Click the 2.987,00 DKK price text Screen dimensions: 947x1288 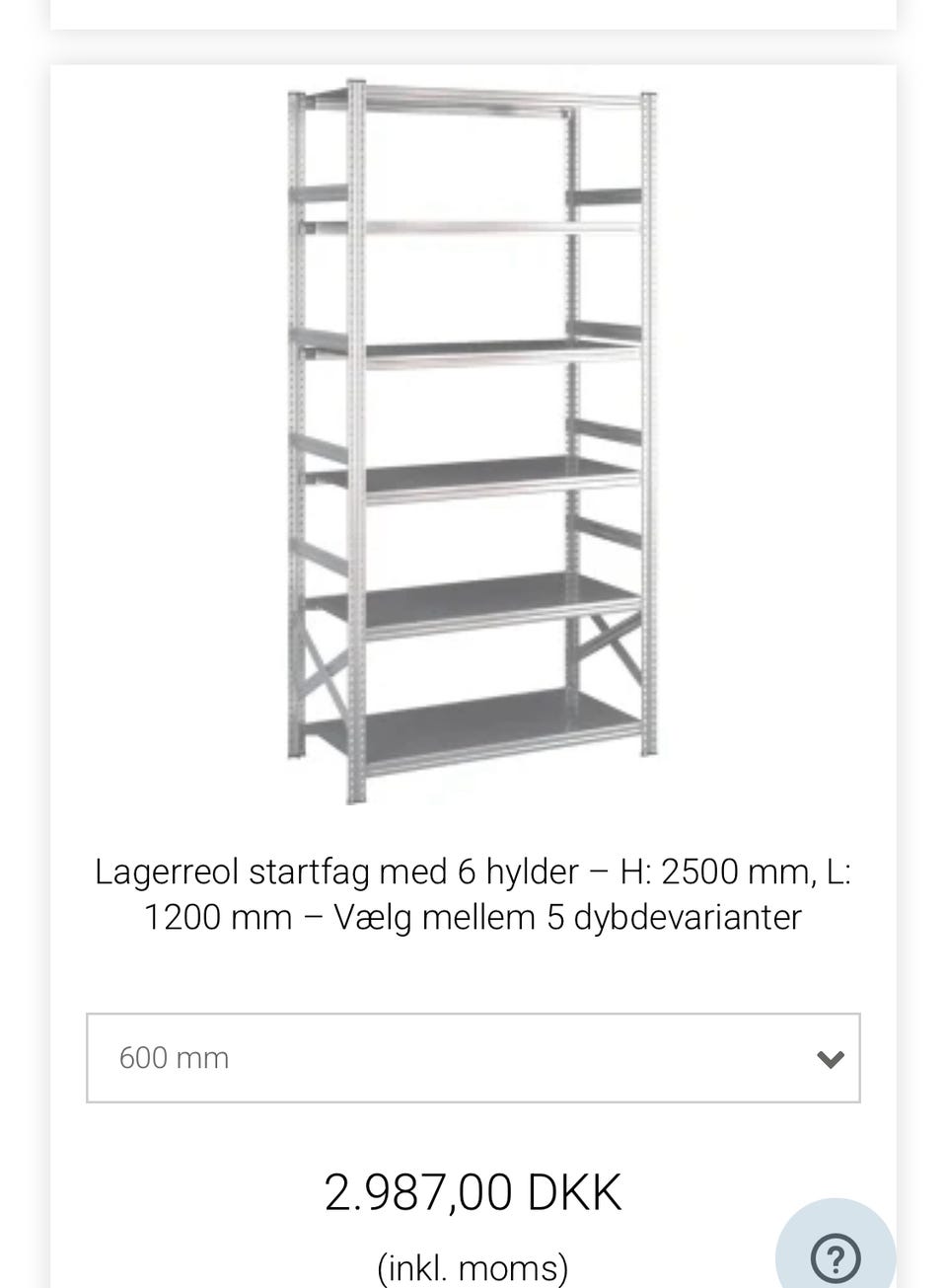(473, 1191)
